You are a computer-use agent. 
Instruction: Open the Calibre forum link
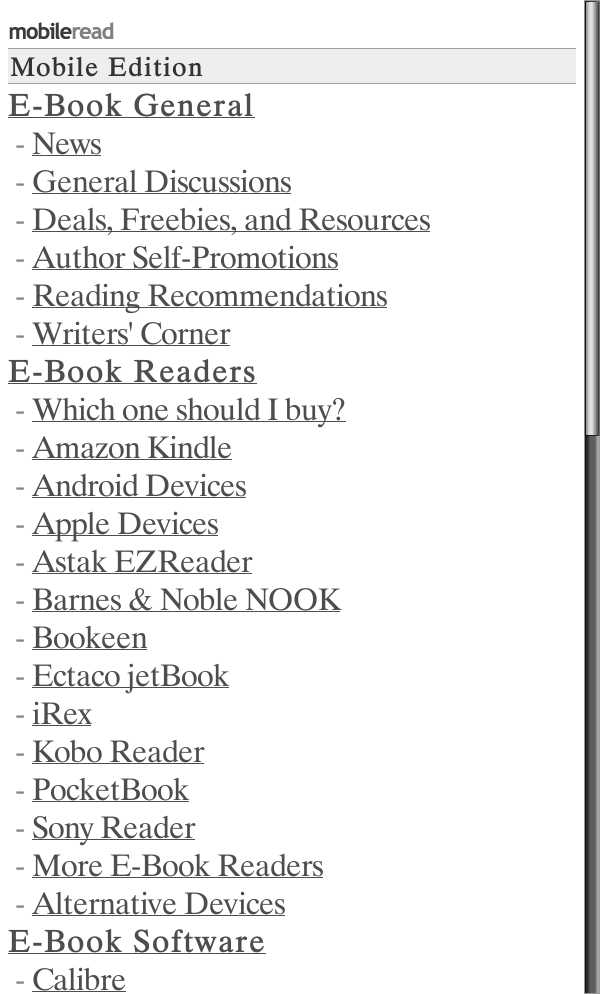coord(79,980)
